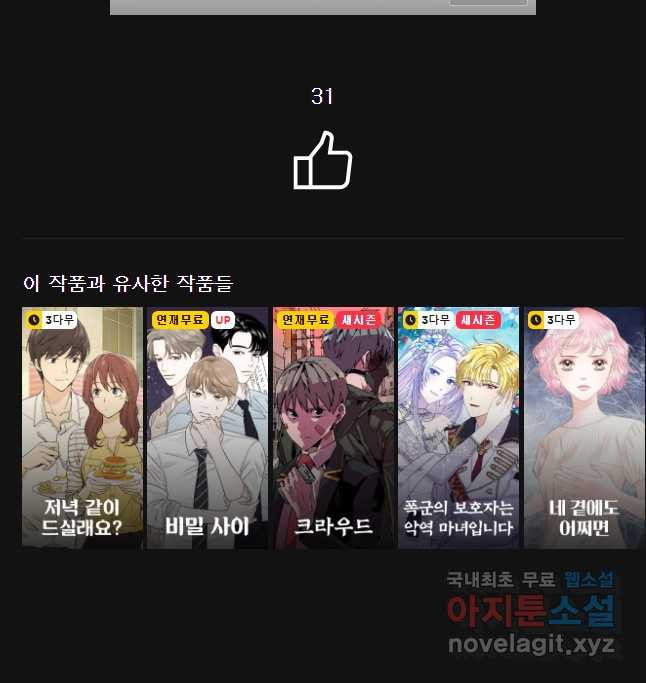646x683 pixels.
Task: Open the webtoon 비밀 사이
Action: [208, 428]
